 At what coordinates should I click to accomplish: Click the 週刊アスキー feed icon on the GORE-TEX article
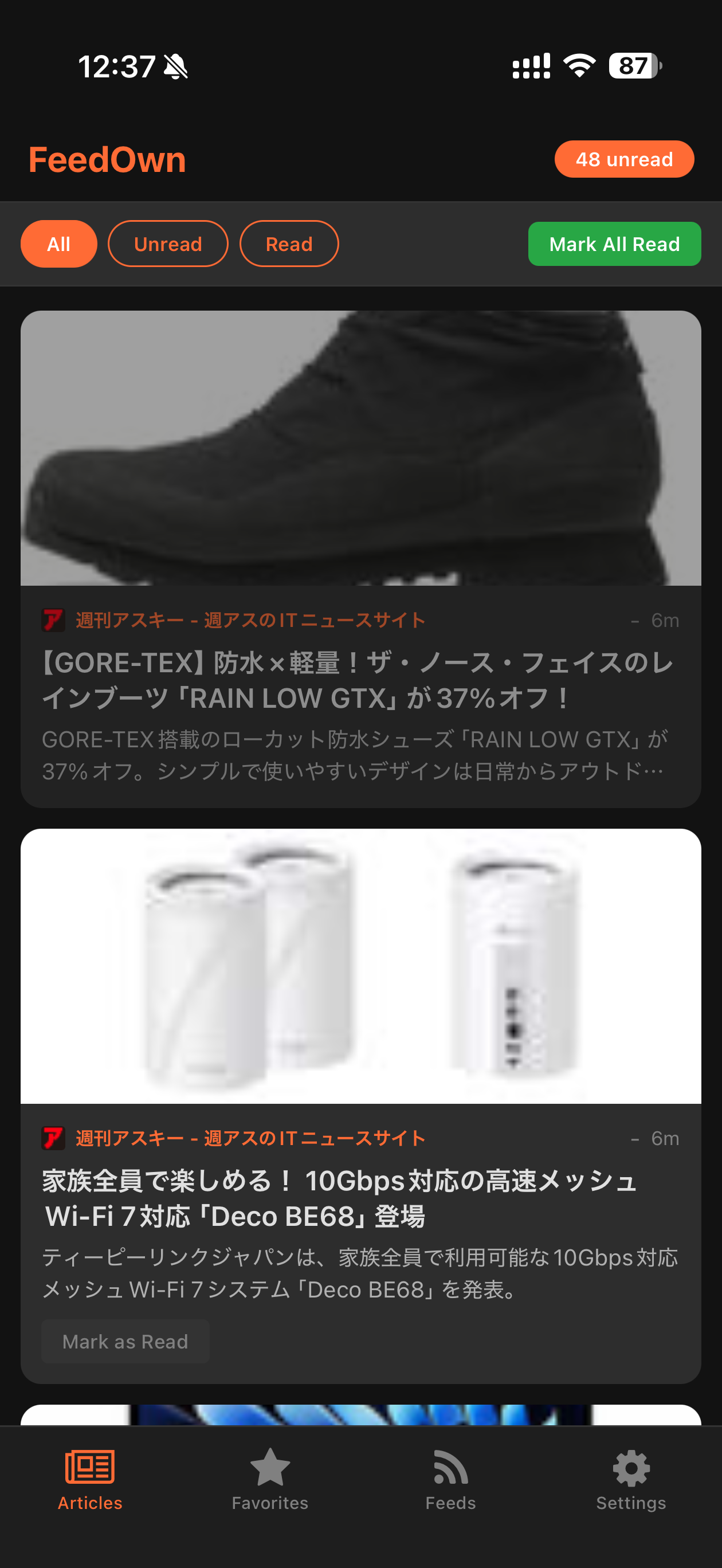[x=52, y=620]
